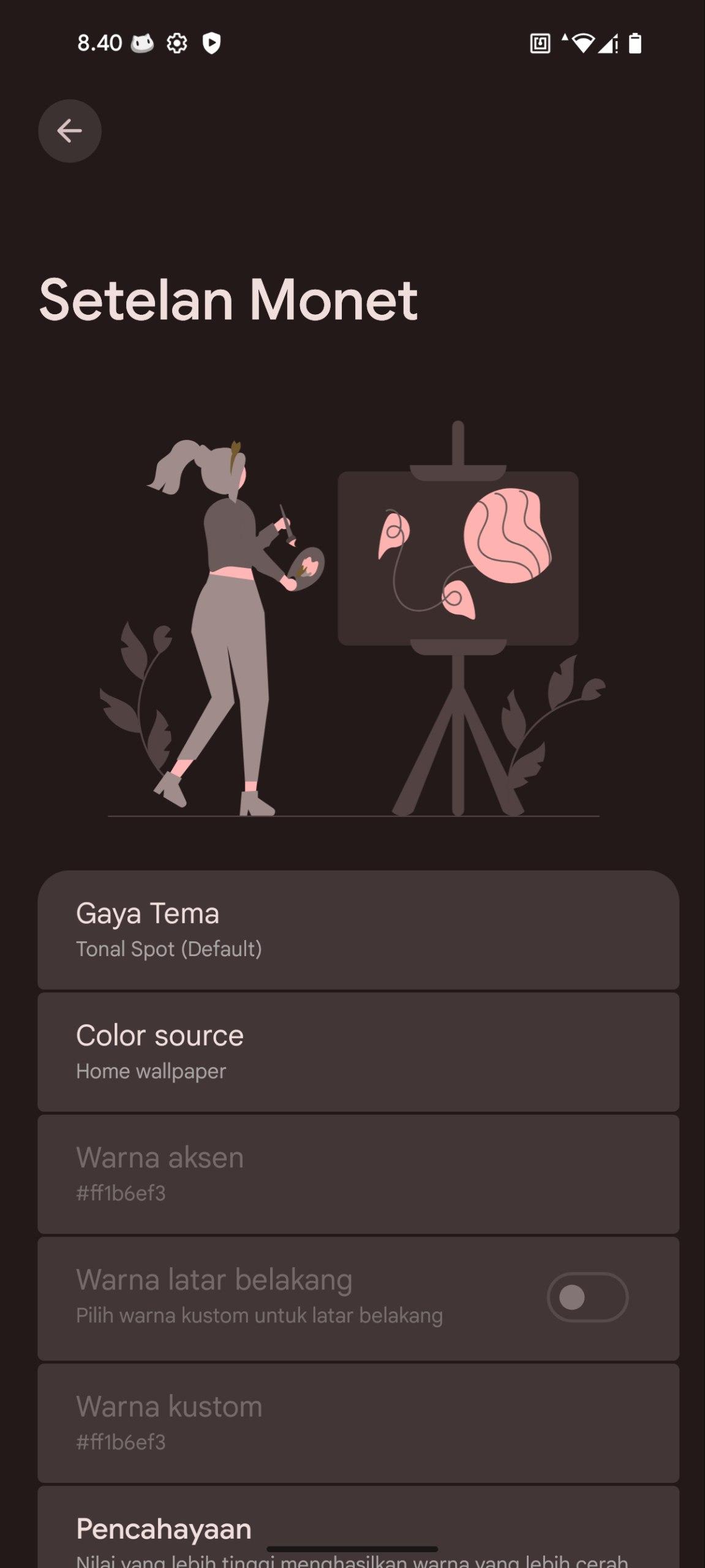The image size is (705, 1568).
Task: Toggle the Warna latar belakang switch
Action: [587, 1297]
